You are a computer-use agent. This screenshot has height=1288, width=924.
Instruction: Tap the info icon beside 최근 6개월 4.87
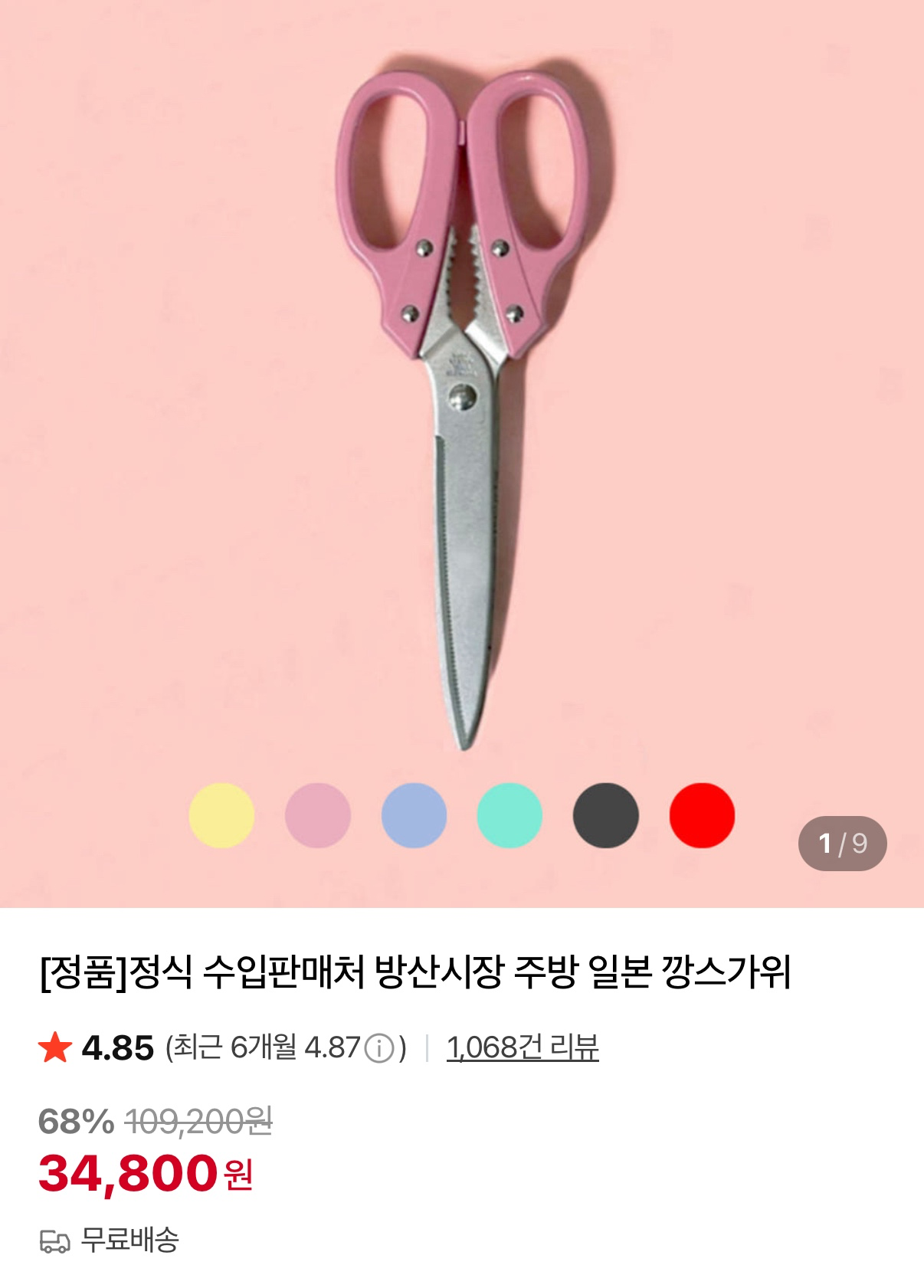(379, 1048)
